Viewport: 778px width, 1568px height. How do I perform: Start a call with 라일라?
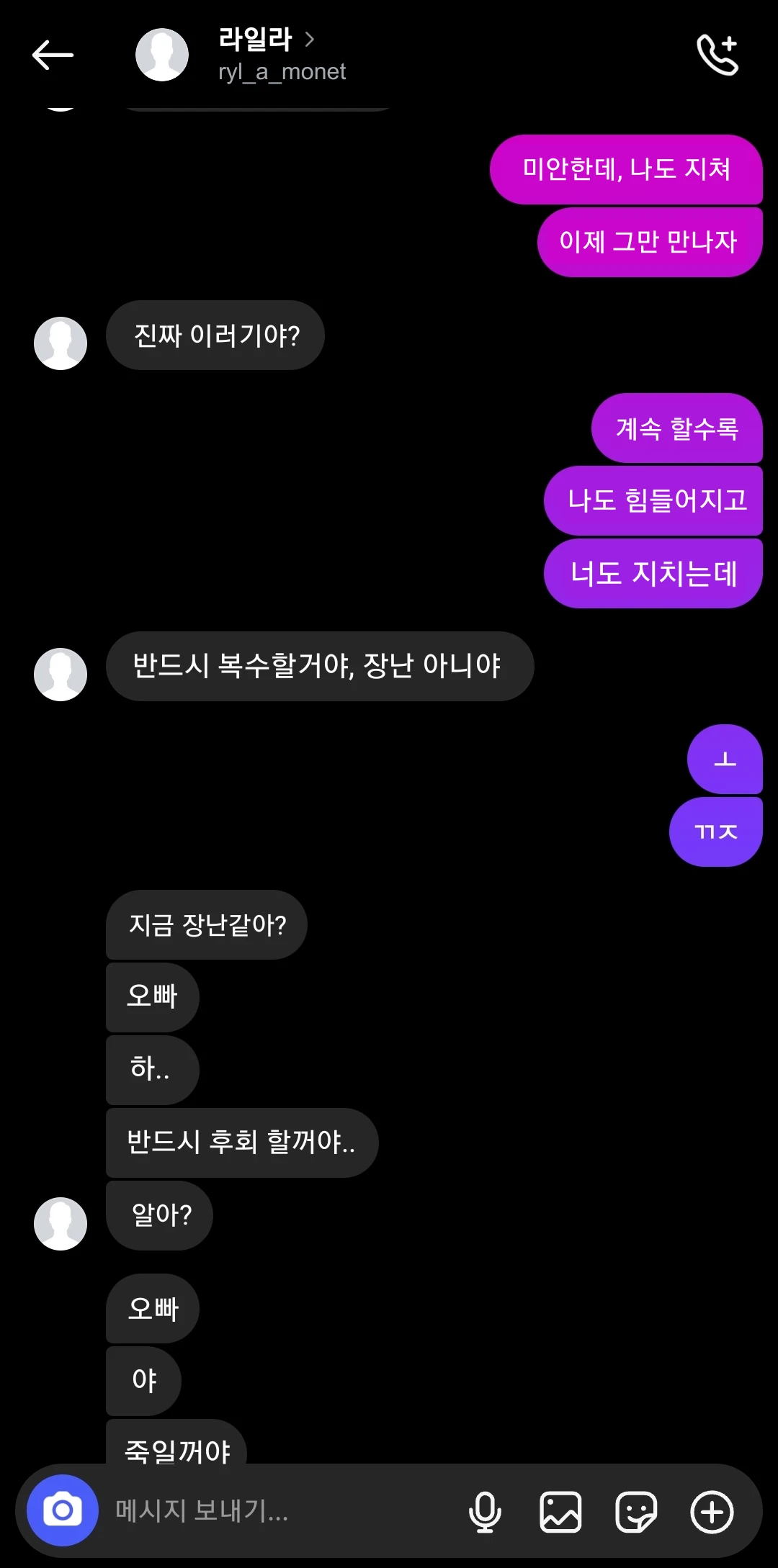717,55
